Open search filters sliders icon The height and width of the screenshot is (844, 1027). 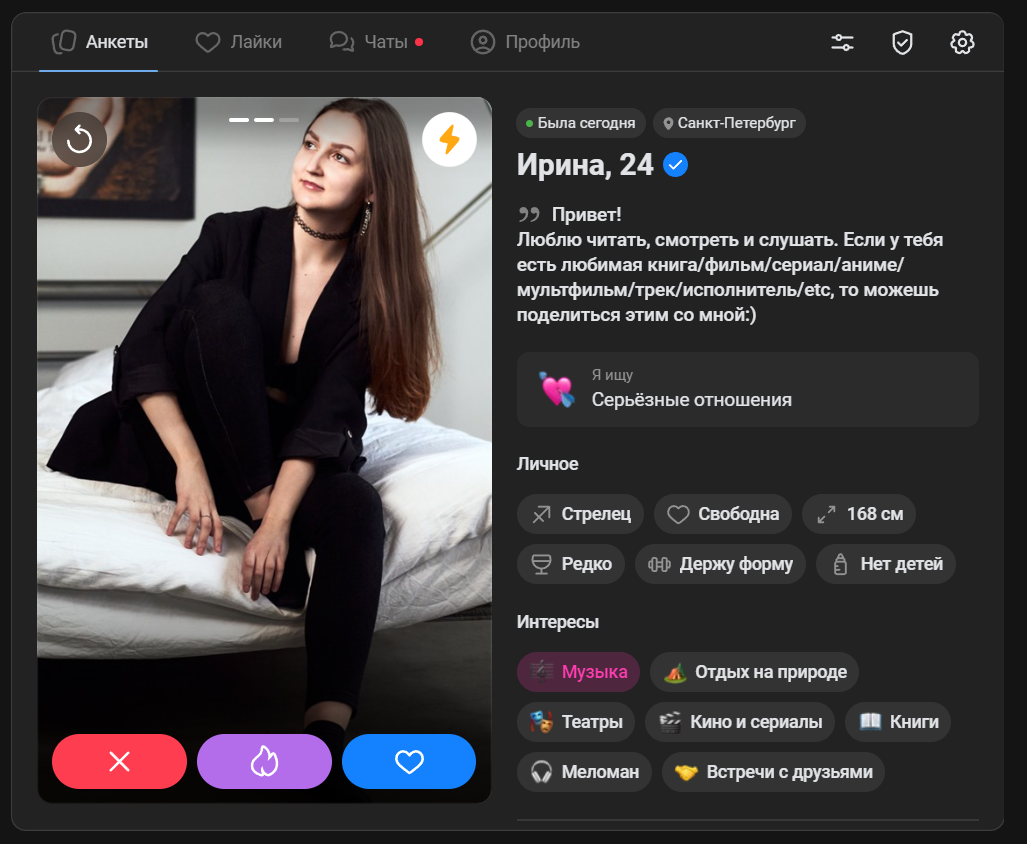(842, 42)
